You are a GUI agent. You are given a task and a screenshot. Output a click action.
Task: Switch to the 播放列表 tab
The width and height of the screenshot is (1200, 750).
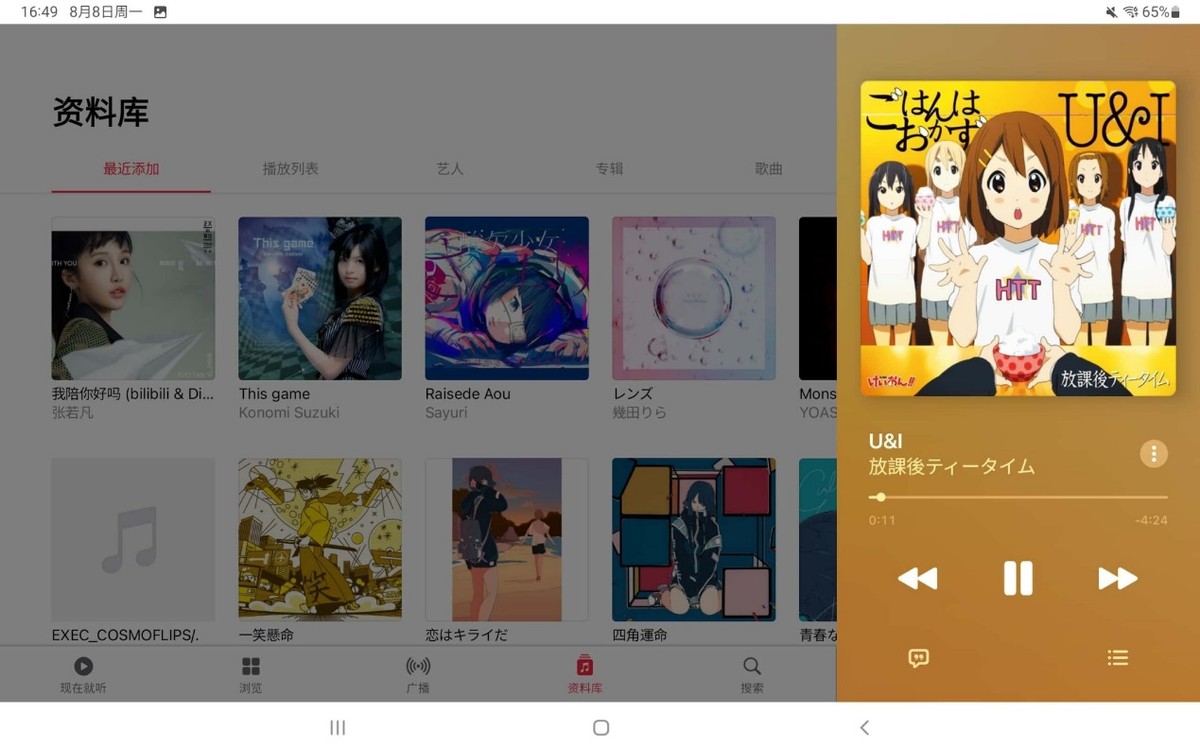(x=290, y=169)
